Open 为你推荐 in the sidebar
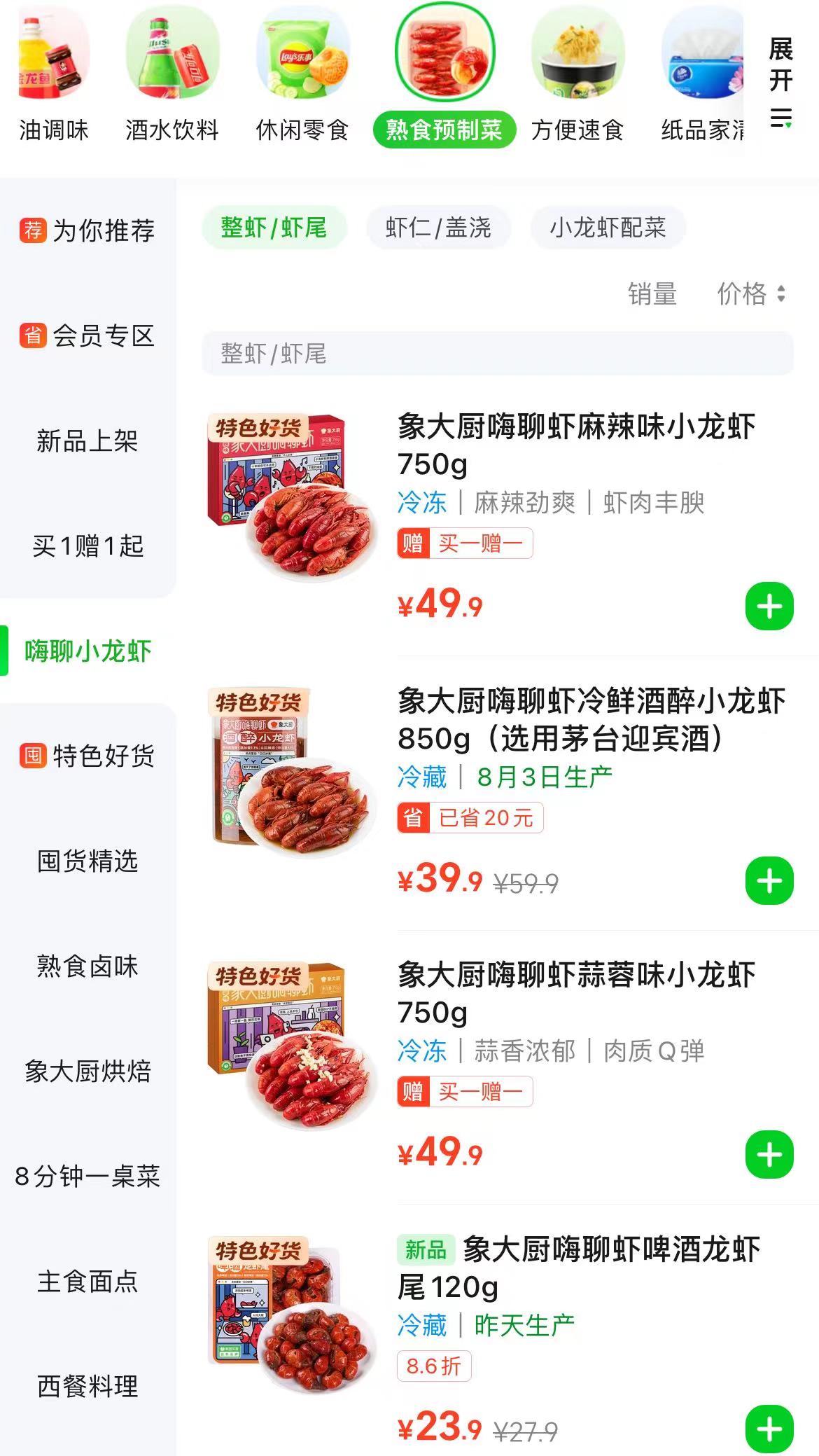The height and width of the screenshot is (1456, 819). 88,230
